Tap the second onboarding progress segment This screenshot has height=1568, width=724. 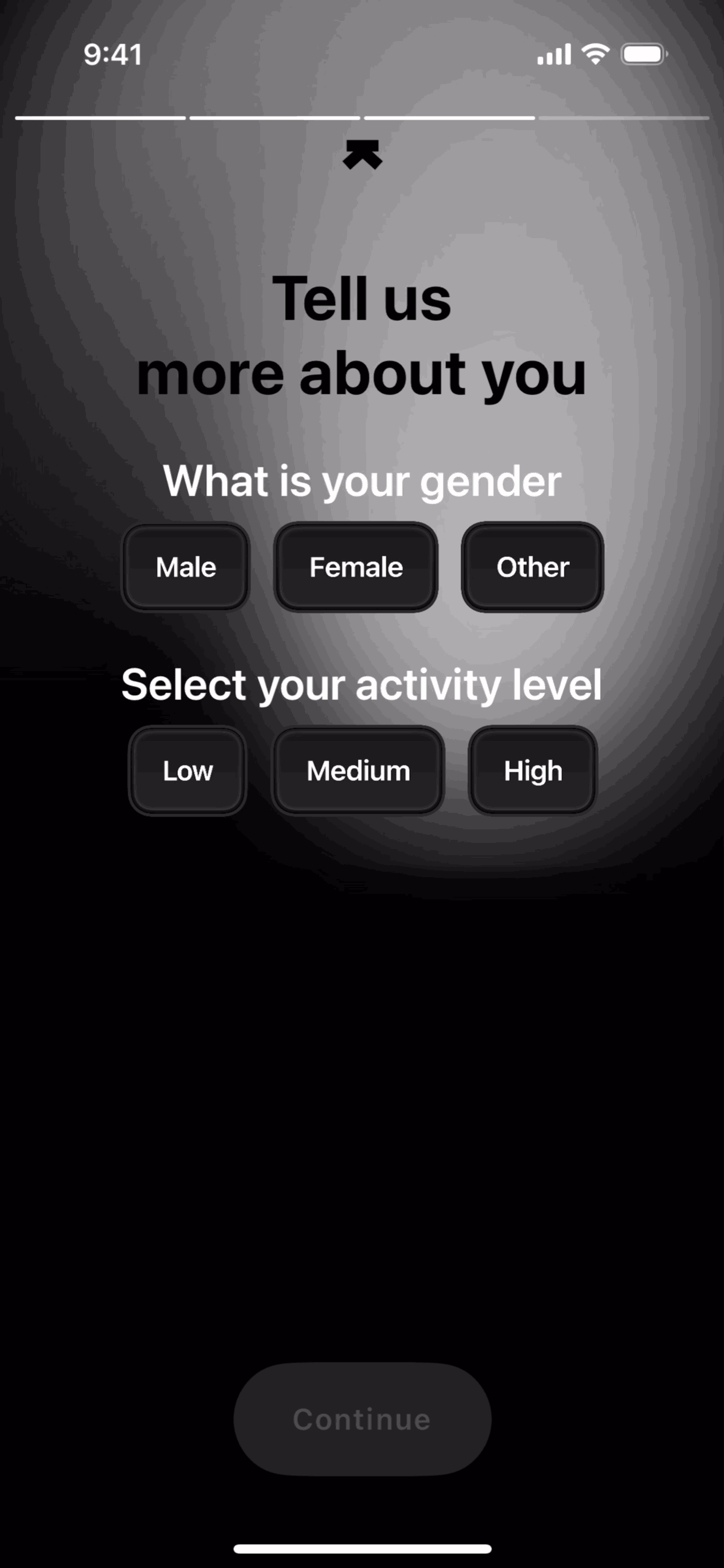(x=275, y=118)
